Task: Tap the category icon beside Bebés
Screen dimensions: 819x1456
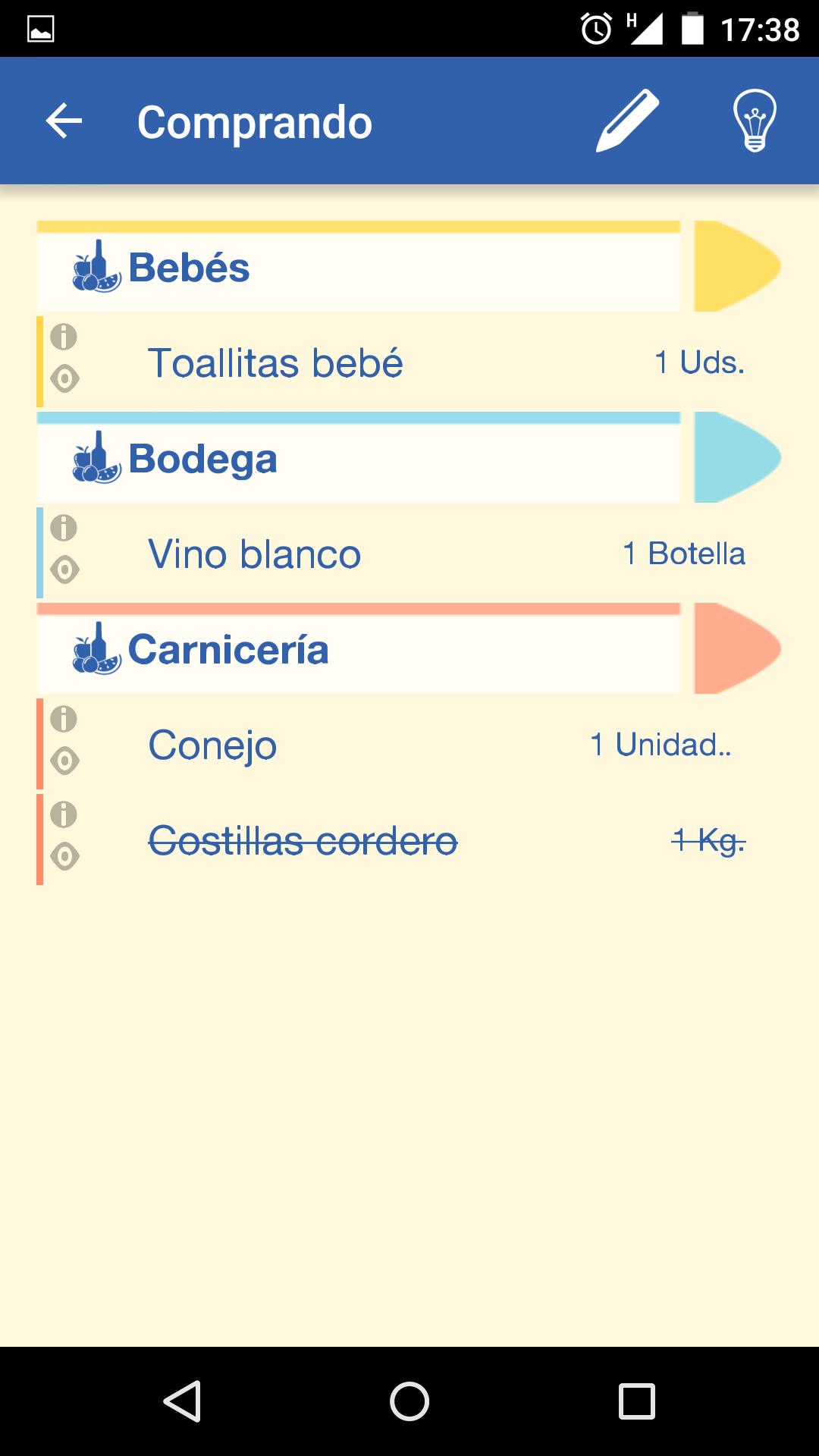Action: click(x=96, y=267)
